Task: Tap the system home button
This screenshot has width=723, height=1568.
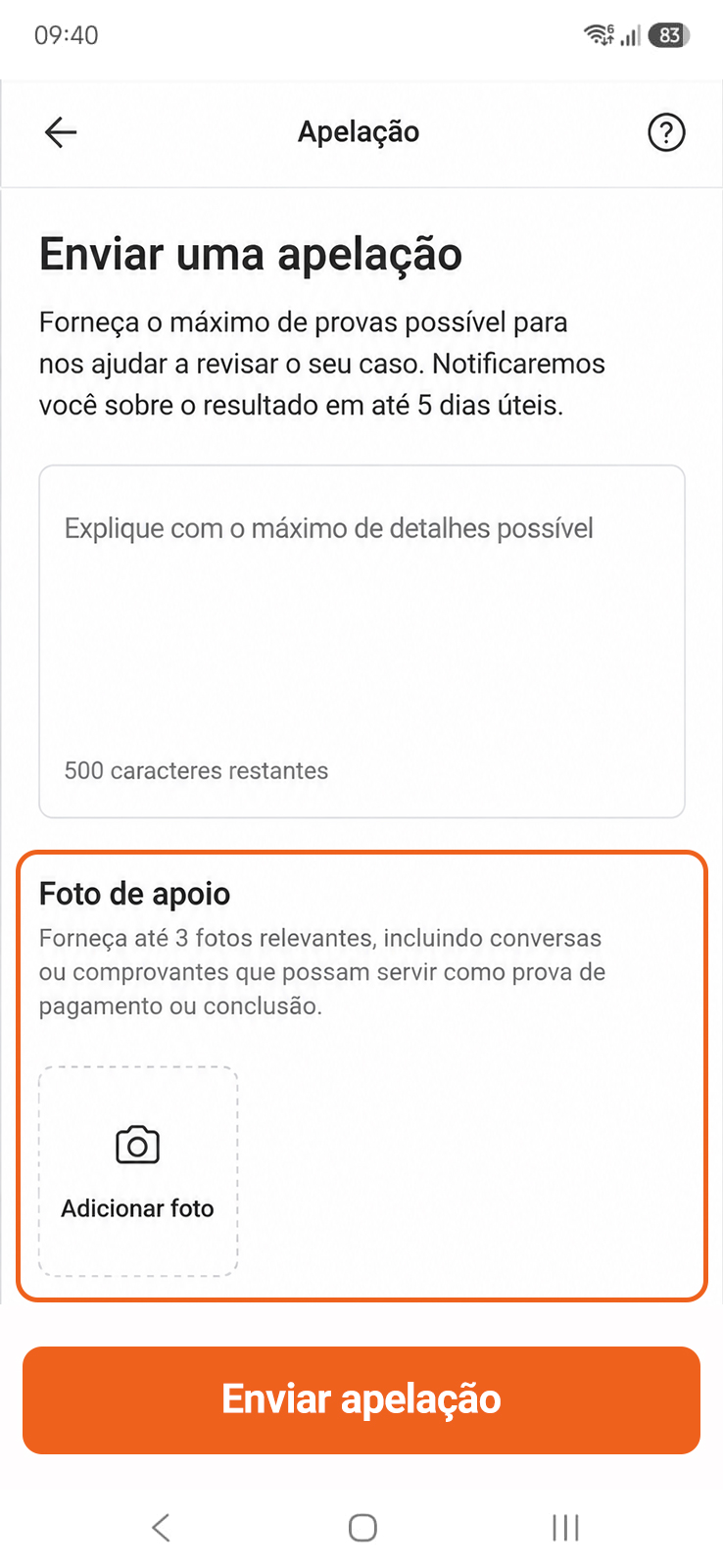Action: click(362, 1527)
